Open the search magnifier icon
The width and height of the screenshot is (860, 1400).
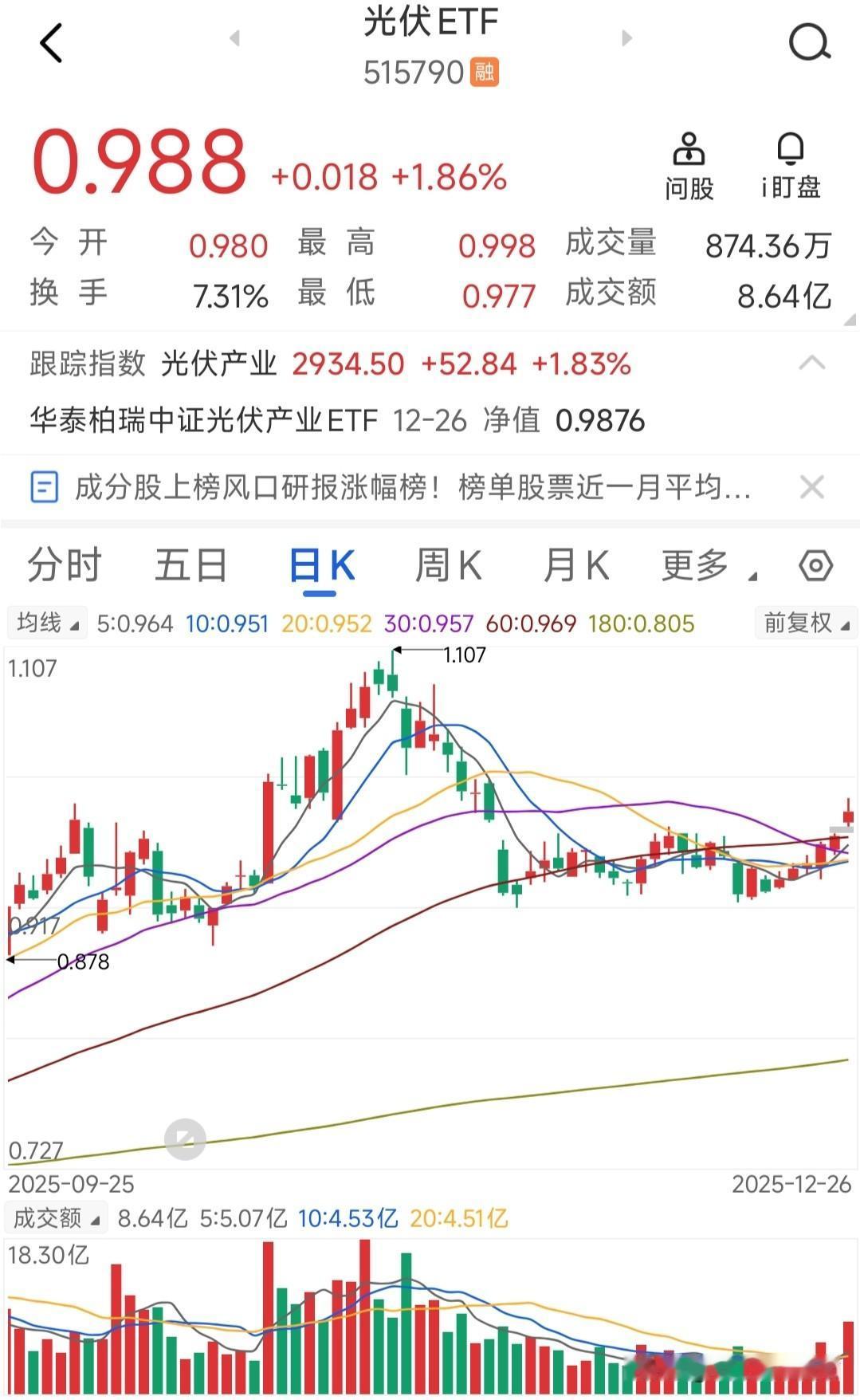[x=810, y=41]
